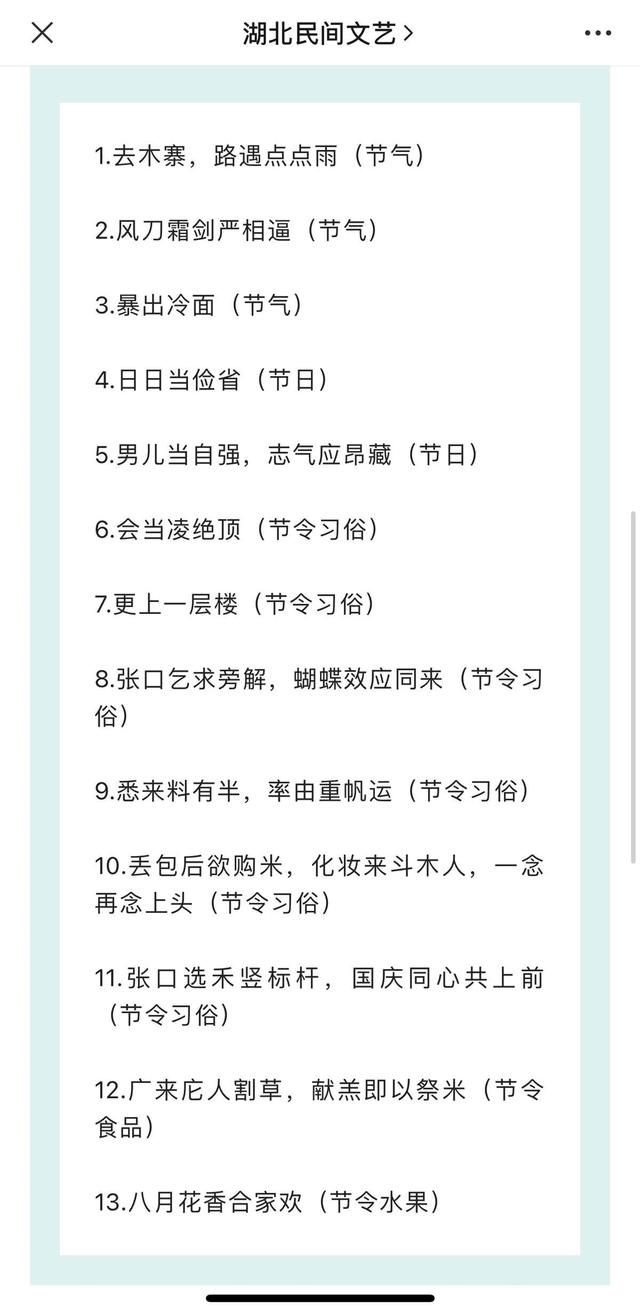Close the article page

point(42,33)
